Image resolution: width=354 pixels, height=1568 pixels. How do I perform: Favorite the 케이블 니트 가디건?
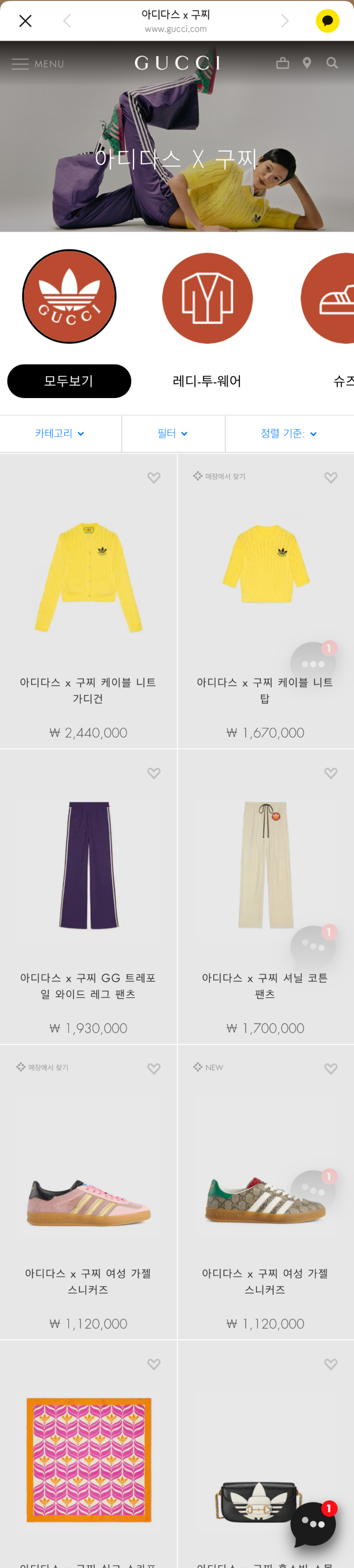(154, 478)
